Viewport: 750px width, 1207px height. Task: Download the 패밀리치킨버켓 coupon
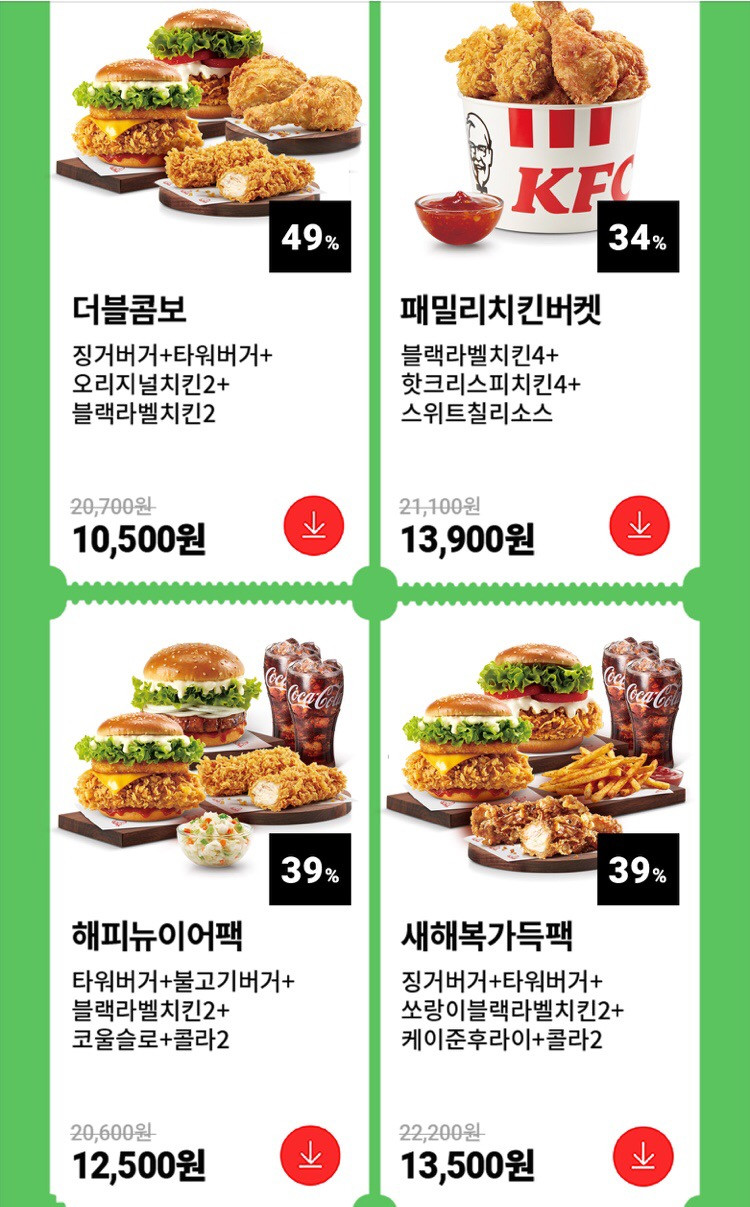pos(639,526)
